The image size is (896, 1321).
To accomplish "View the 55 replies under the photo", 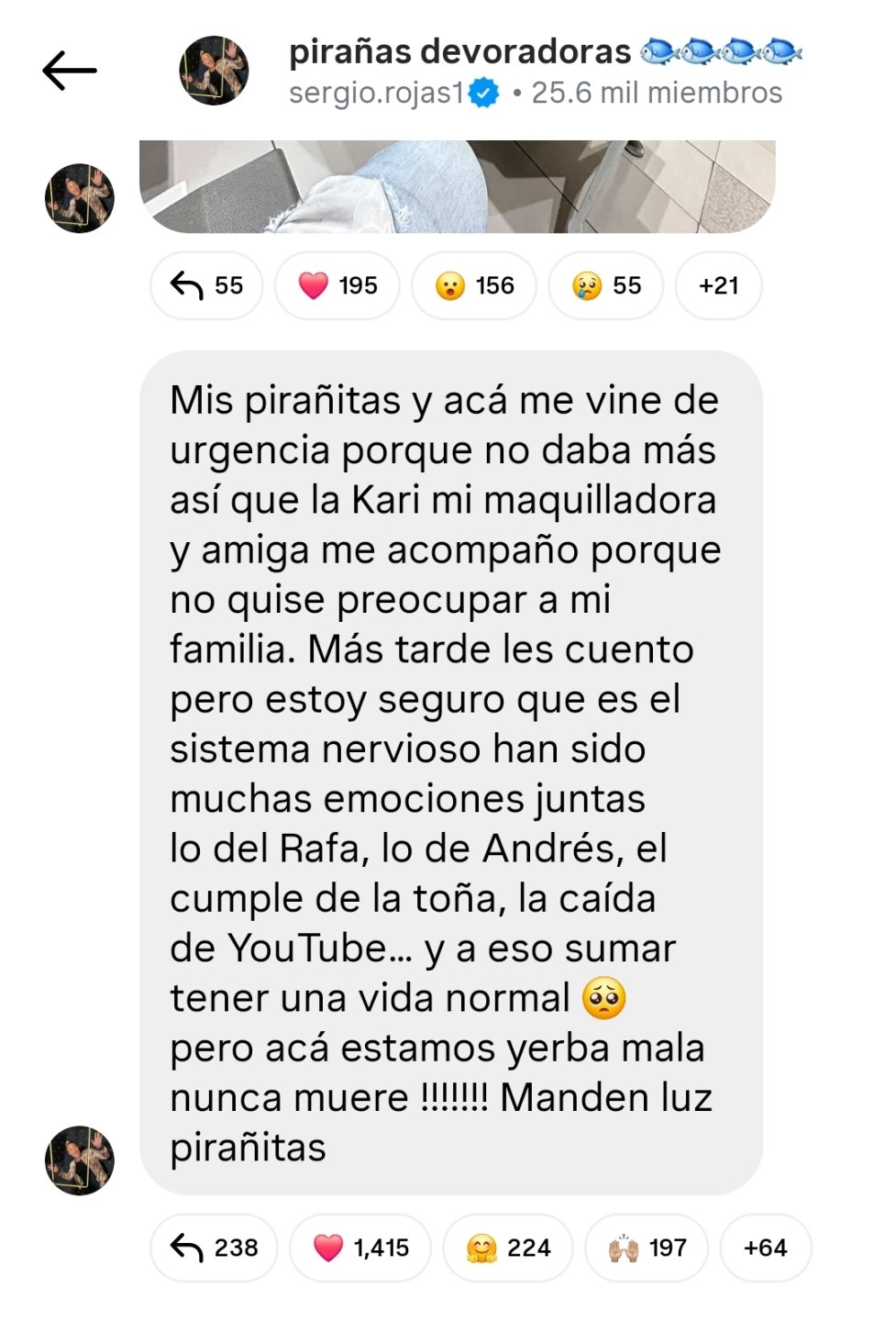I will click(207, 285).
